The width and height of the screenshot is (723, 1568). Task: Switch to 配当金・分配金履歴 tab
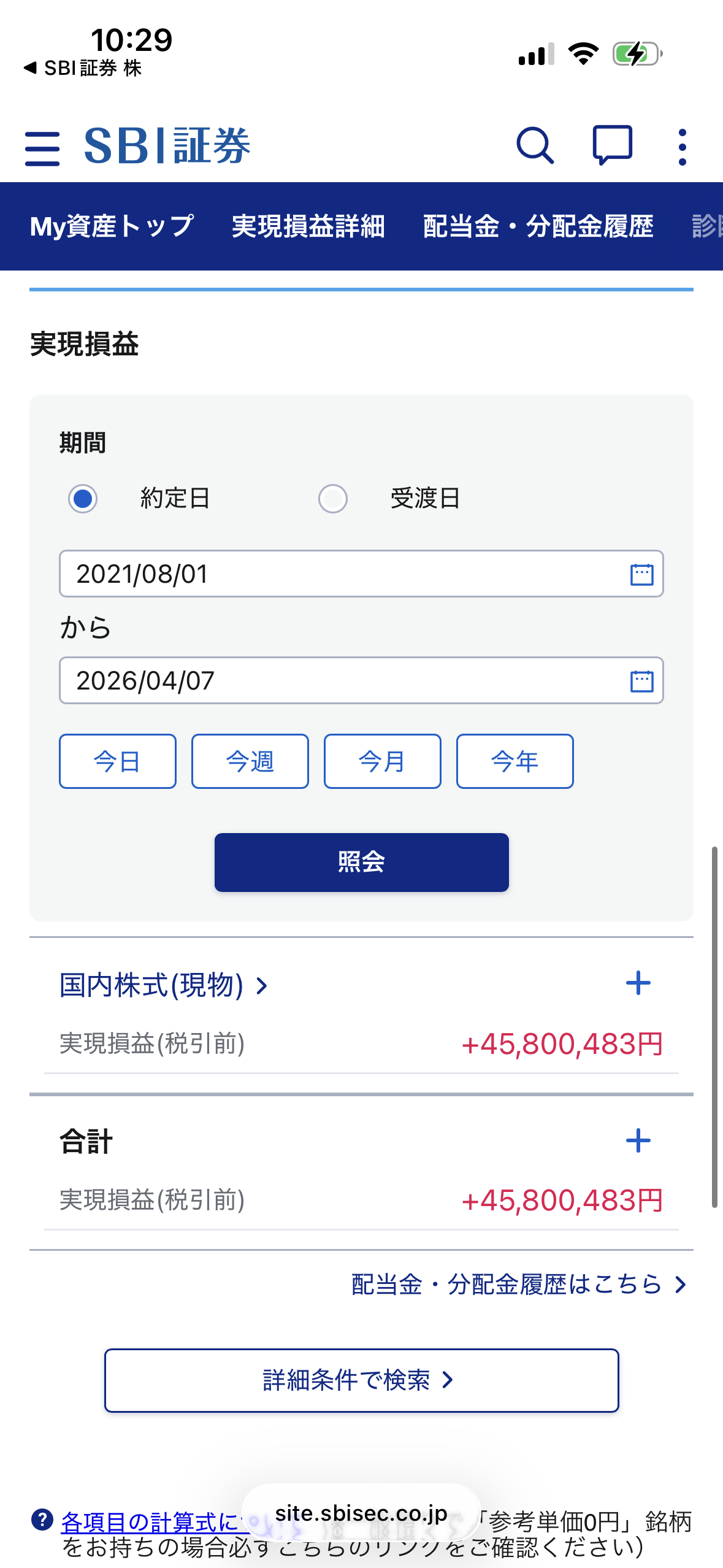pos(538,226)
